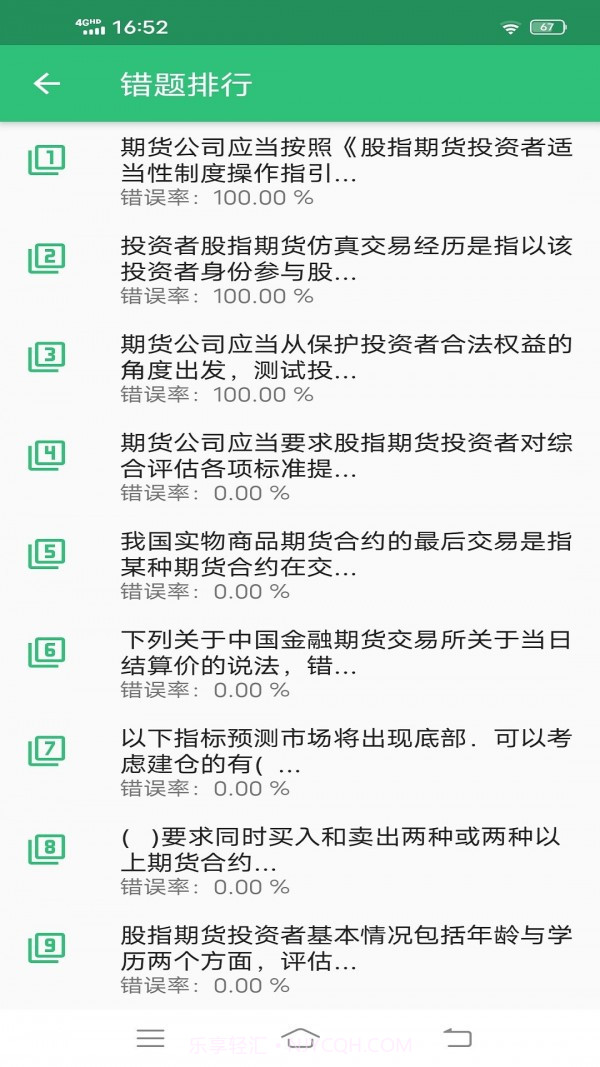Open question 7 about 指标预测市场底部
This screenshot has height=1067, width=600.
pyautogui.click(x=345, y=752)
